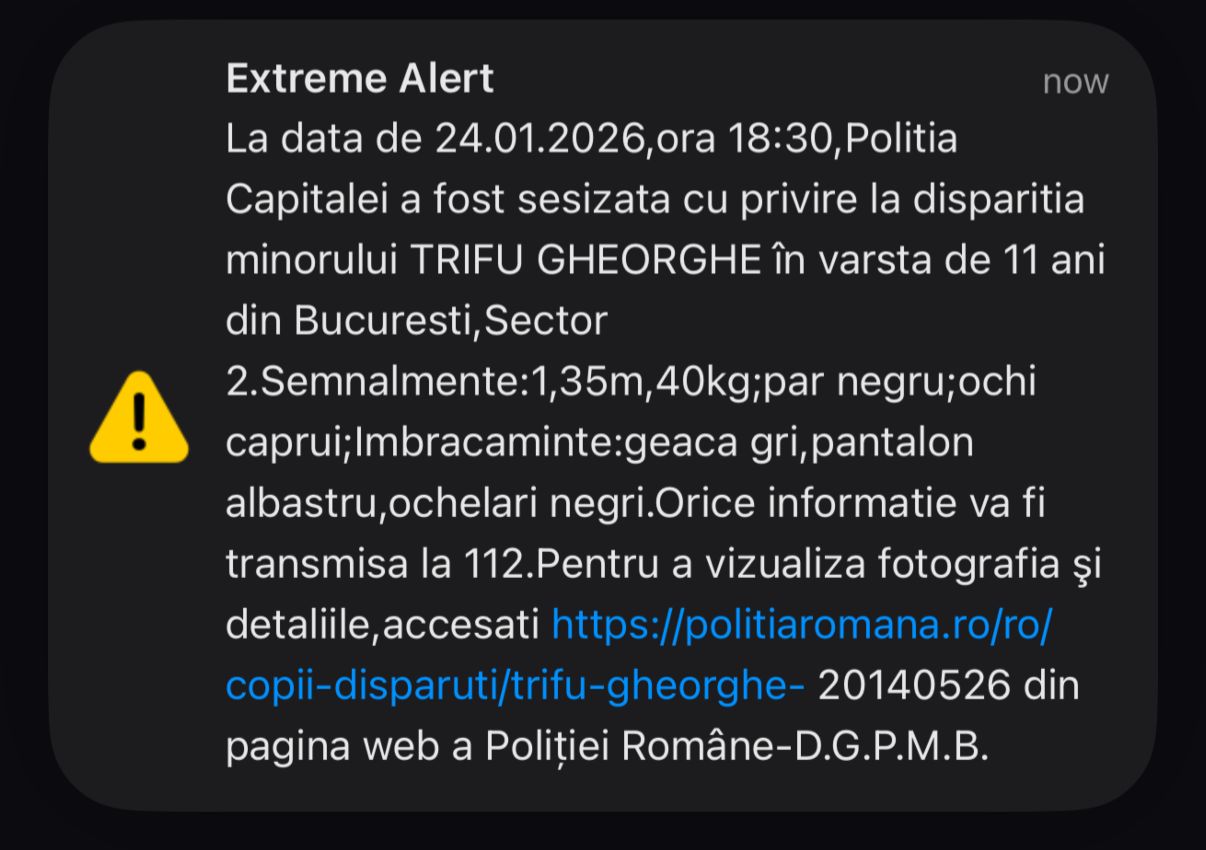1206x850 pixels.
Task: Open the Extreme Alert notification
Action: [x=360, y=80]
